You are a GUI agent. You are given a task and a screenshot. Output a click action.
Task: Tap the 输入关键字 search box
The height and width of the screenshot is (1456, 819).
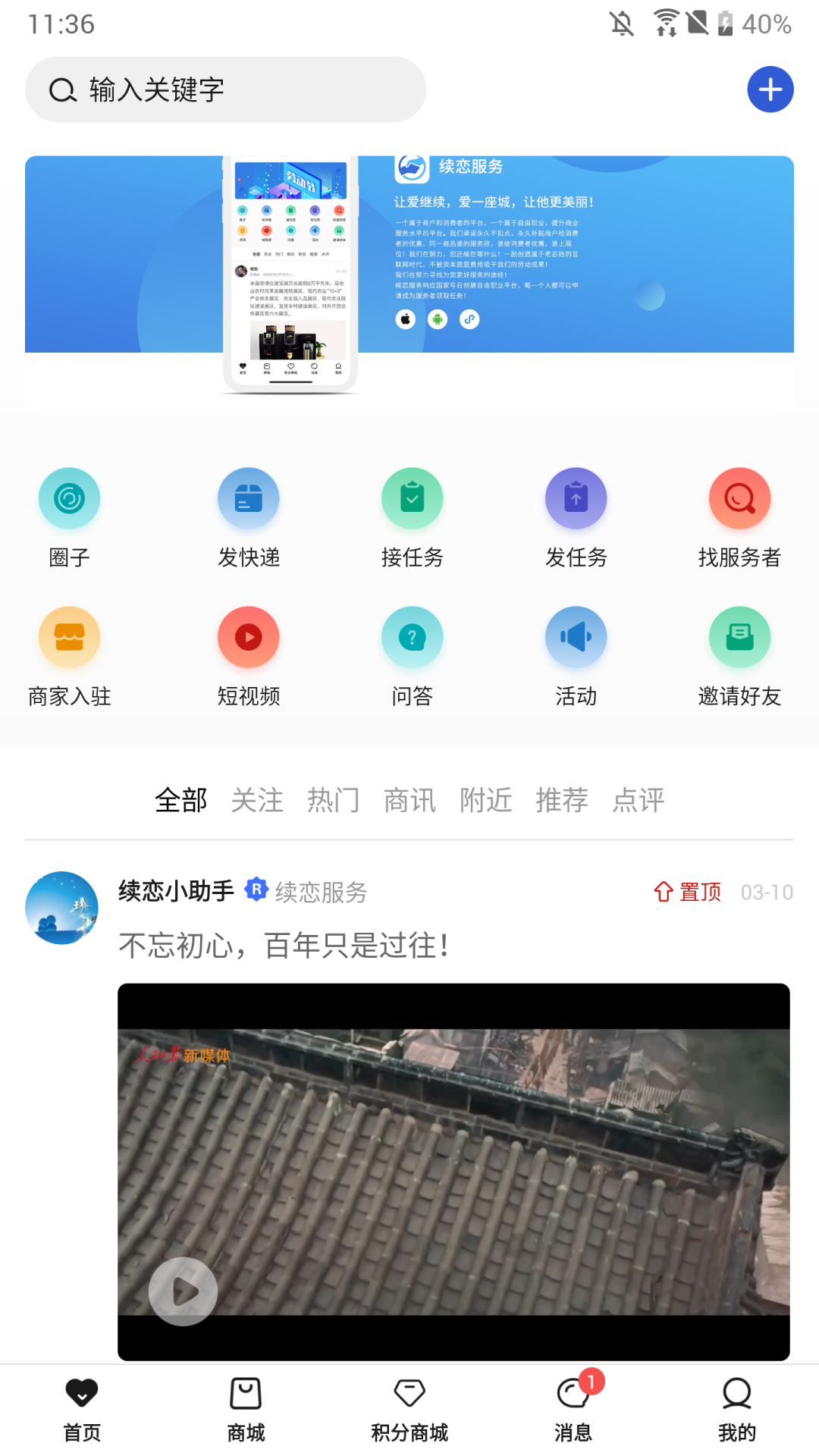225,89
